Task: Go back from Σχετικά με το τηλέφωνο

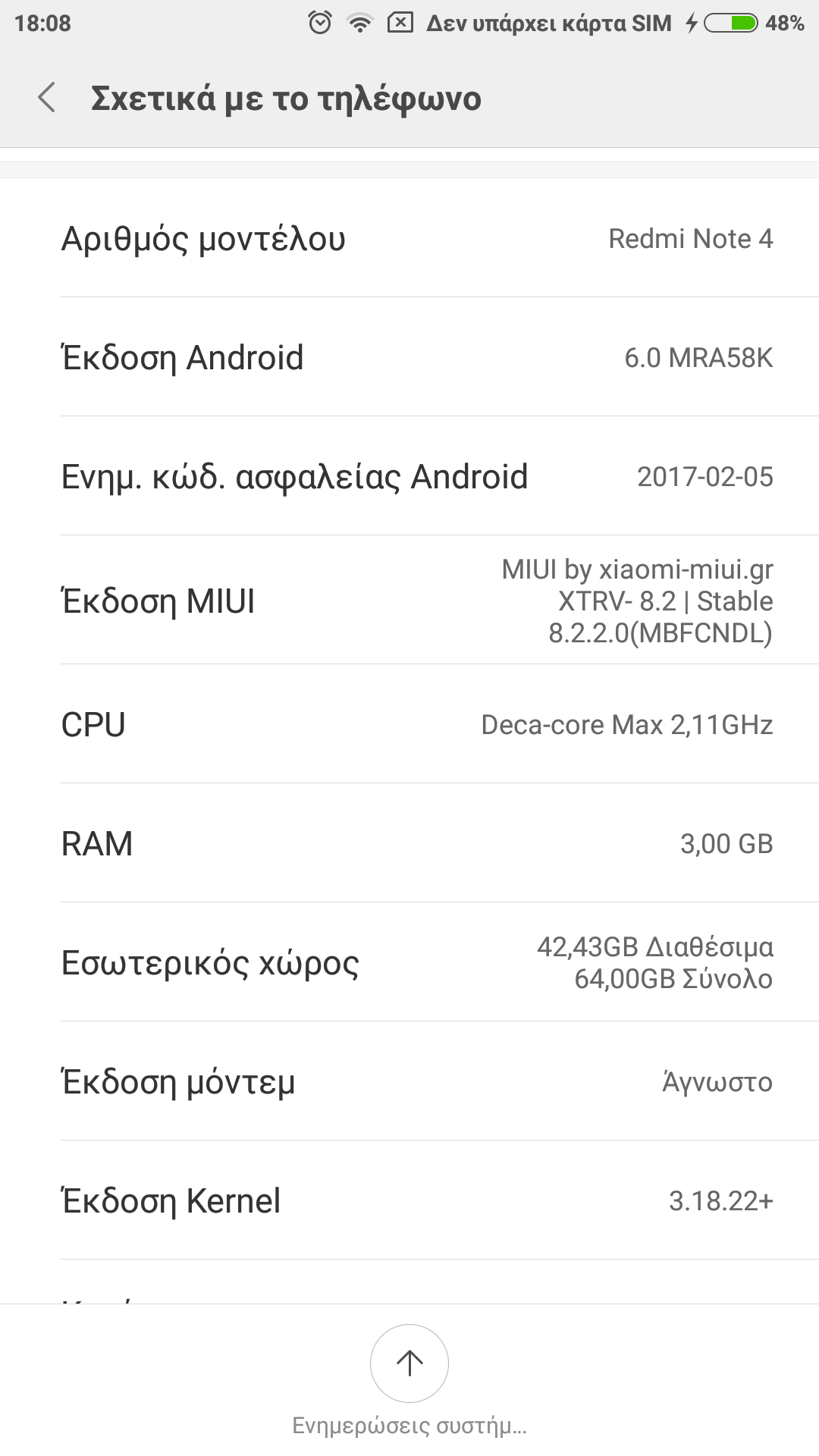Action: [47, 99]
